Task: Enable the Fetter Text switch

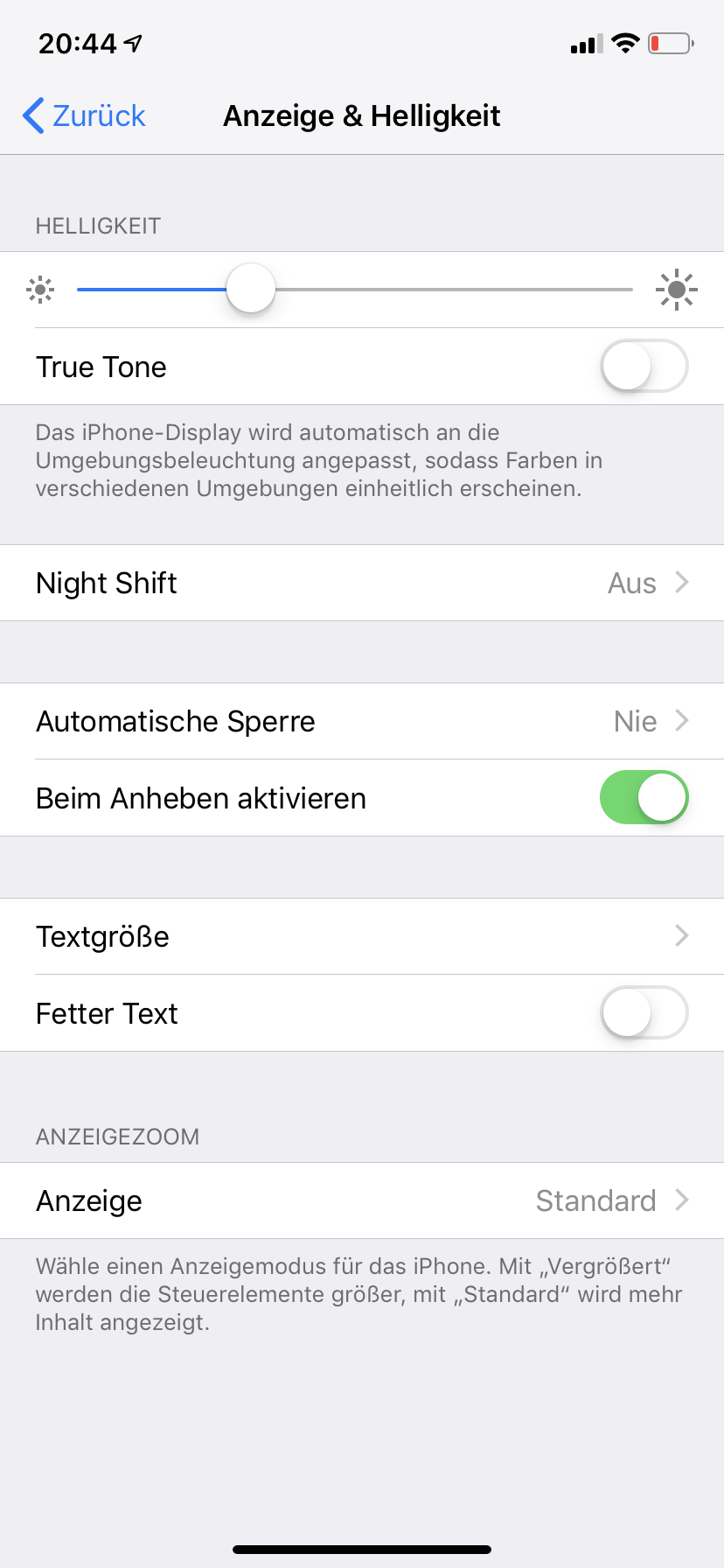Action: pyautogui.click(x=644, y=1012)
